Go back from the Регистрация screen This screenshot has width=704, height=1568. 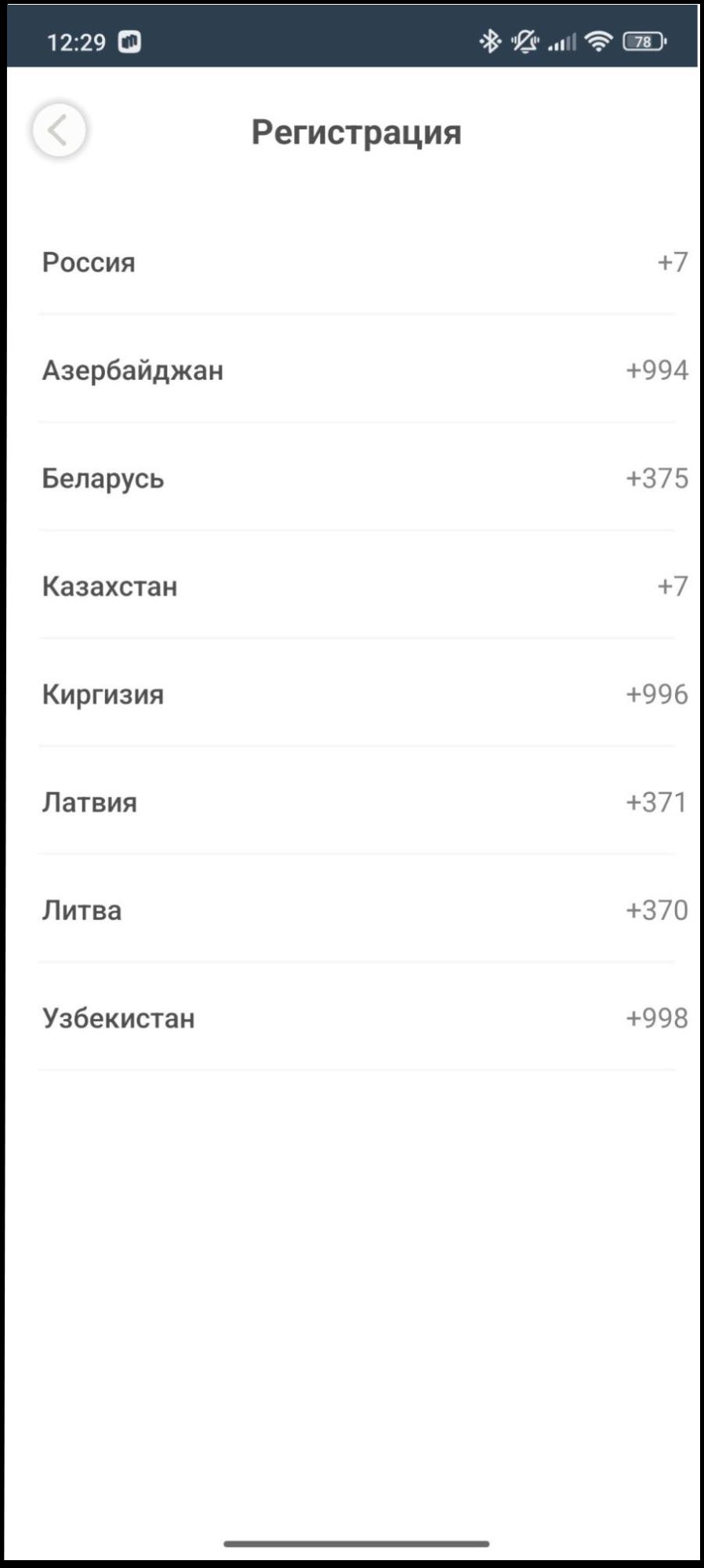point(59,130)
